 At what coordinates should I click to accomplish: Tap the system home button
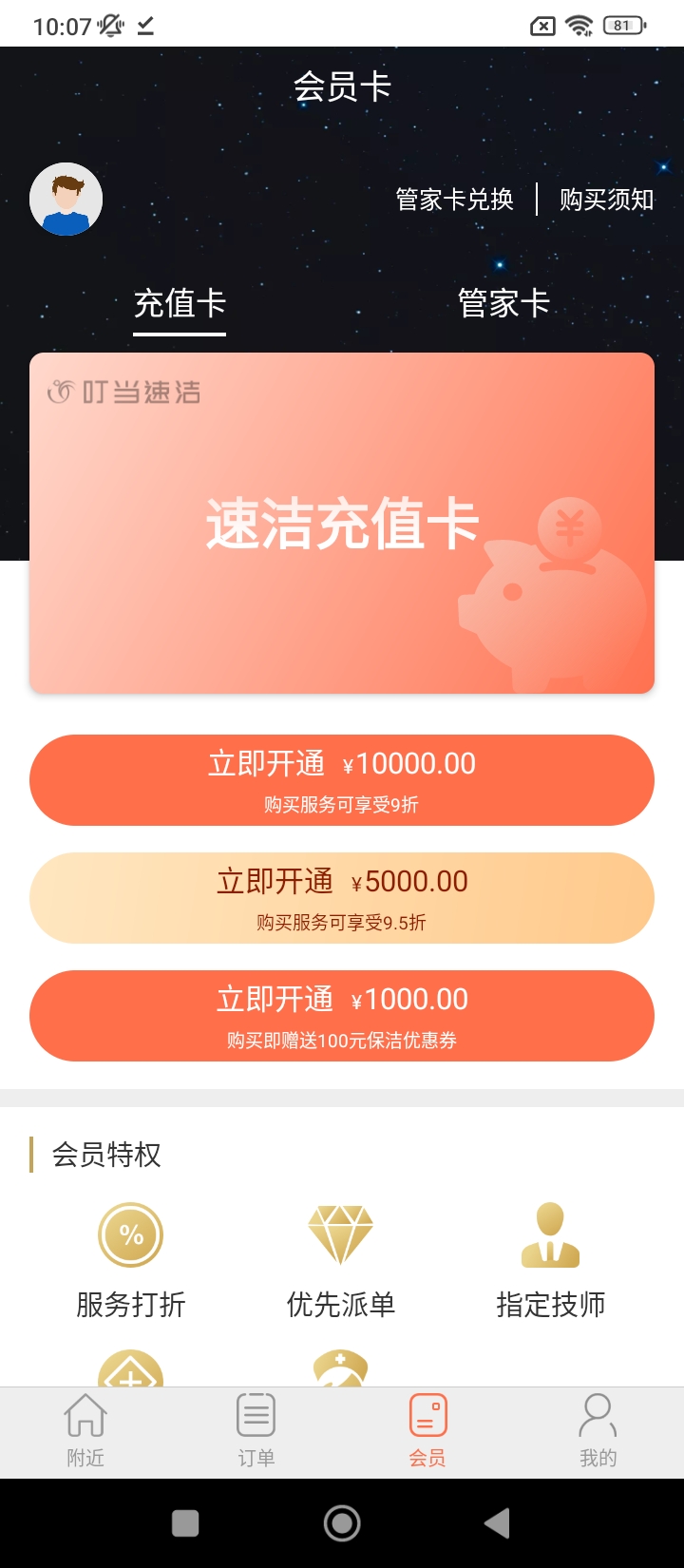pos(342,1523)
